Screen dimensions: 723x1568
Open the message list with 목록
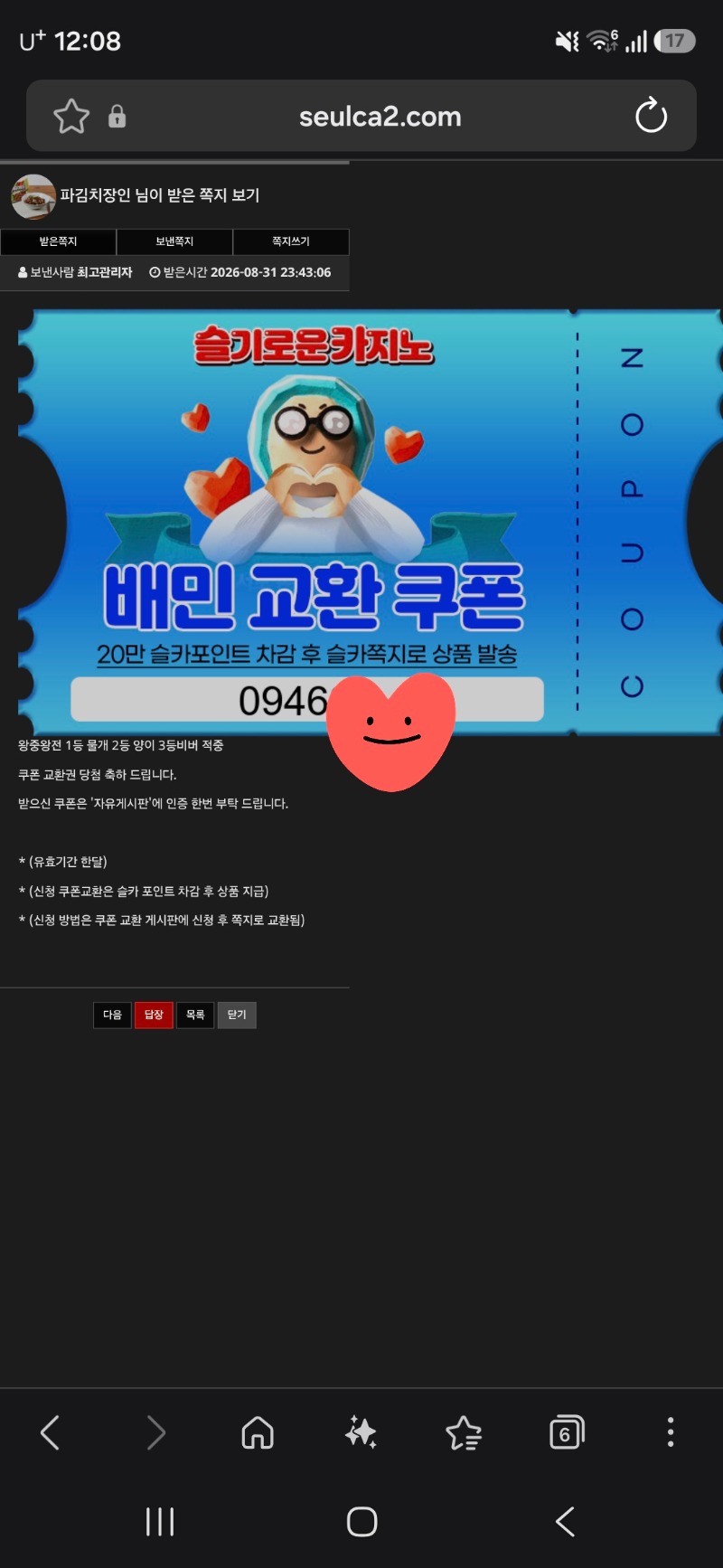coord(195,1015)
